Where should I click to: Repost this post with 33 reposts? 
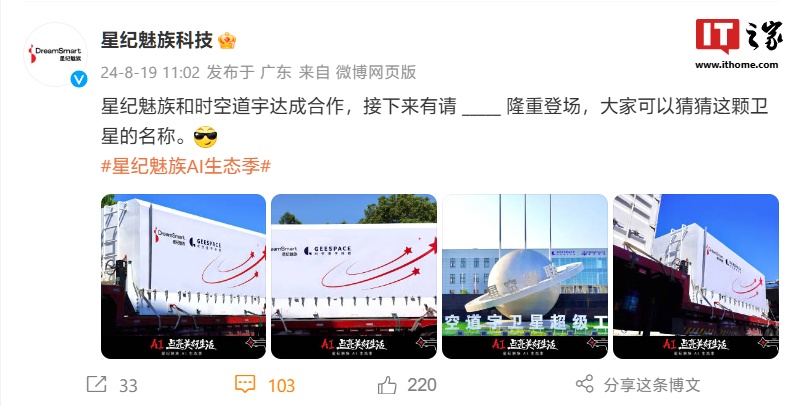click(x=111, y=384)
